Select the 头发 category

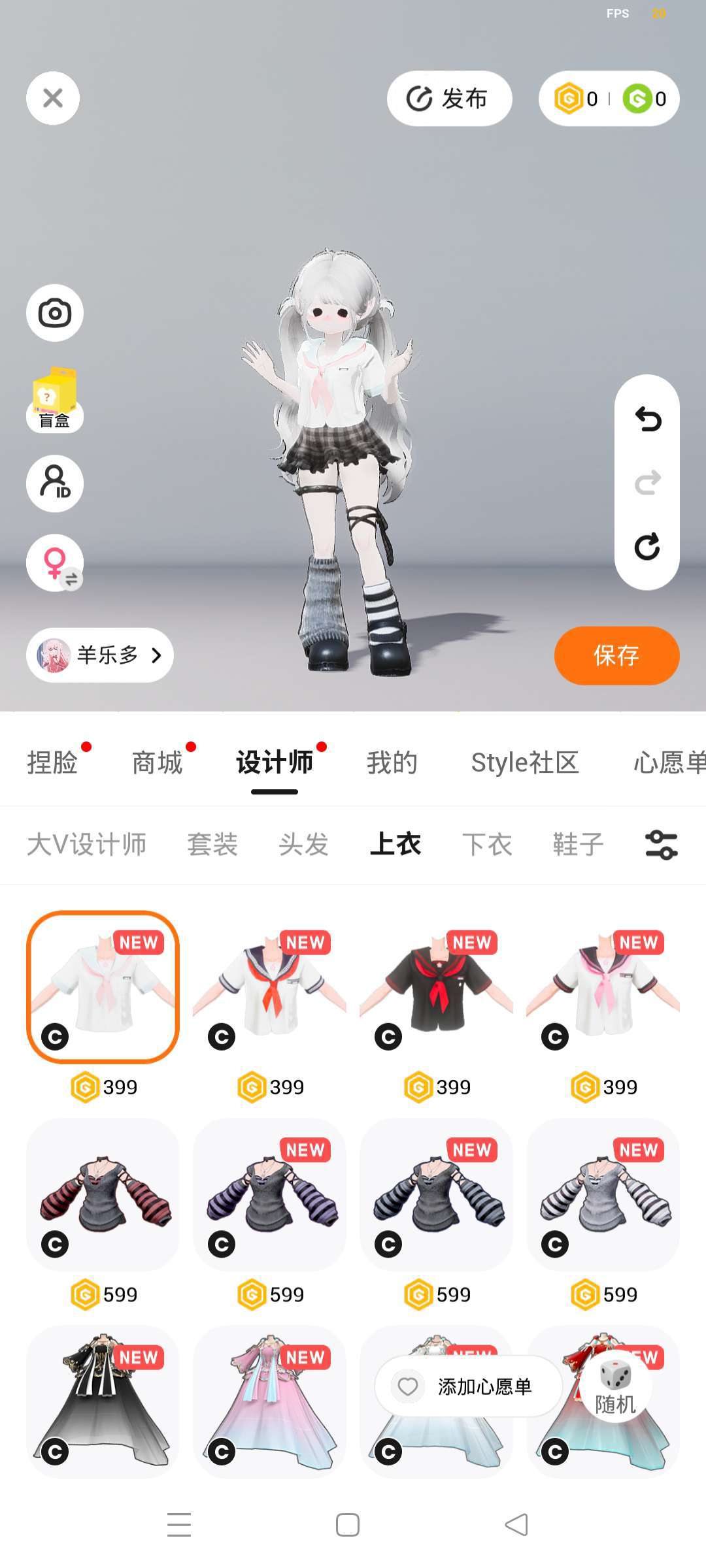click(x=303, y=844)
